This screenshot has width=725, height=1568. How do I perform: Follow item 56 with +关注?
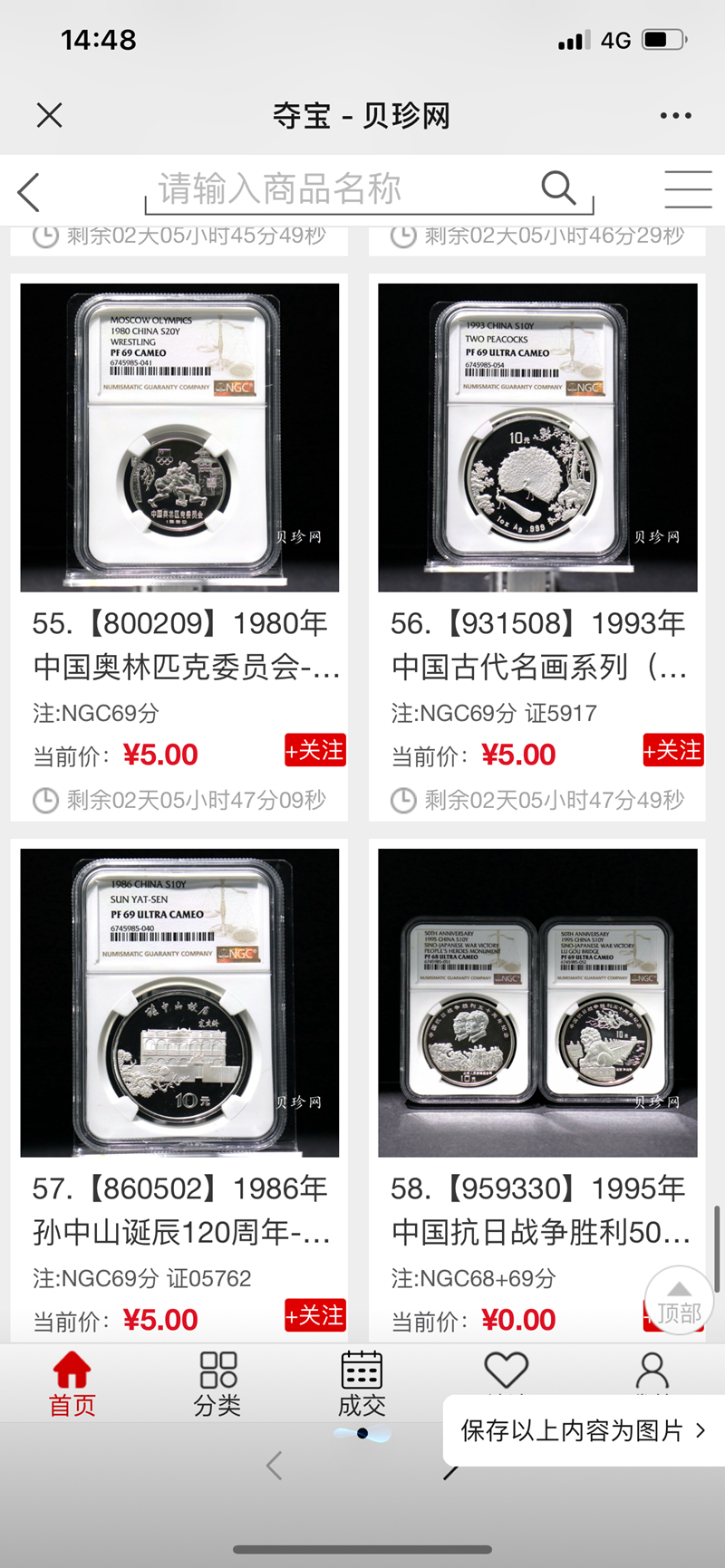point(672,750)
